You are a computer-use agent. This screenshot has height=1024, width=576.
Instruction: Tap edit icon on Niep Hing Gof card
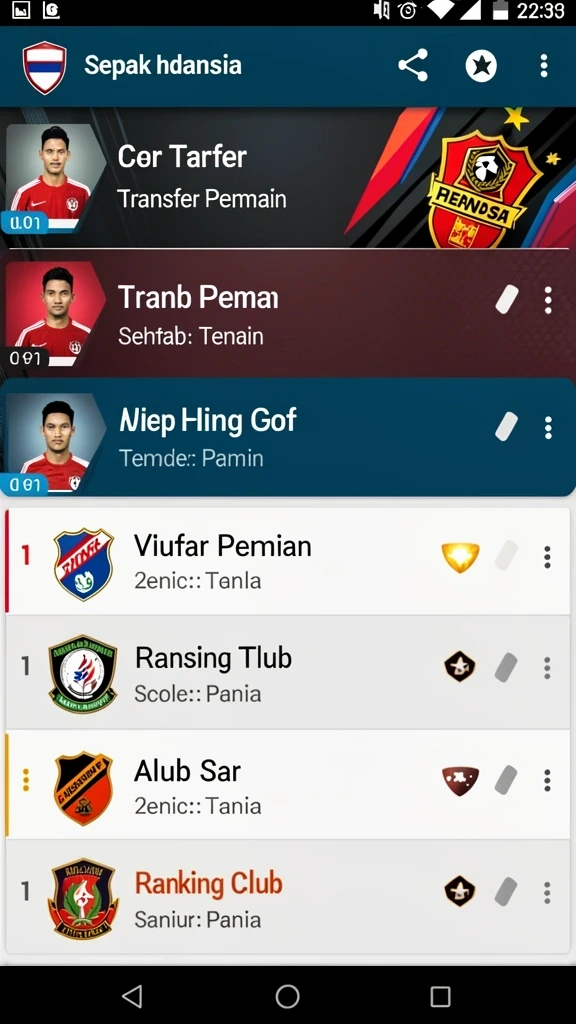507,427
